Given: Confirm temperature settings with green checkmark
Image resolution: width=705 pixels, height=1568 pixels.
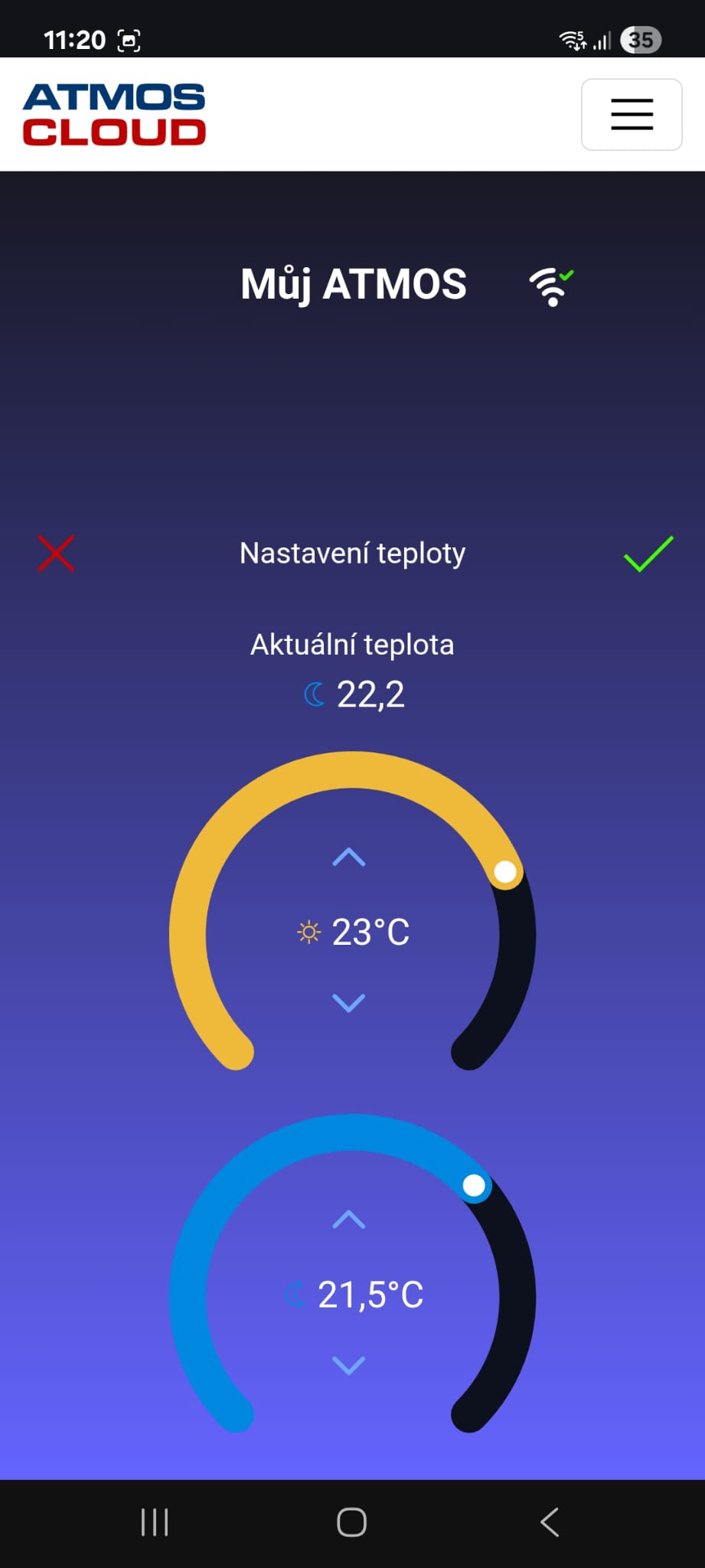Looking at the screenshot, I should click(x=648, y=554).
